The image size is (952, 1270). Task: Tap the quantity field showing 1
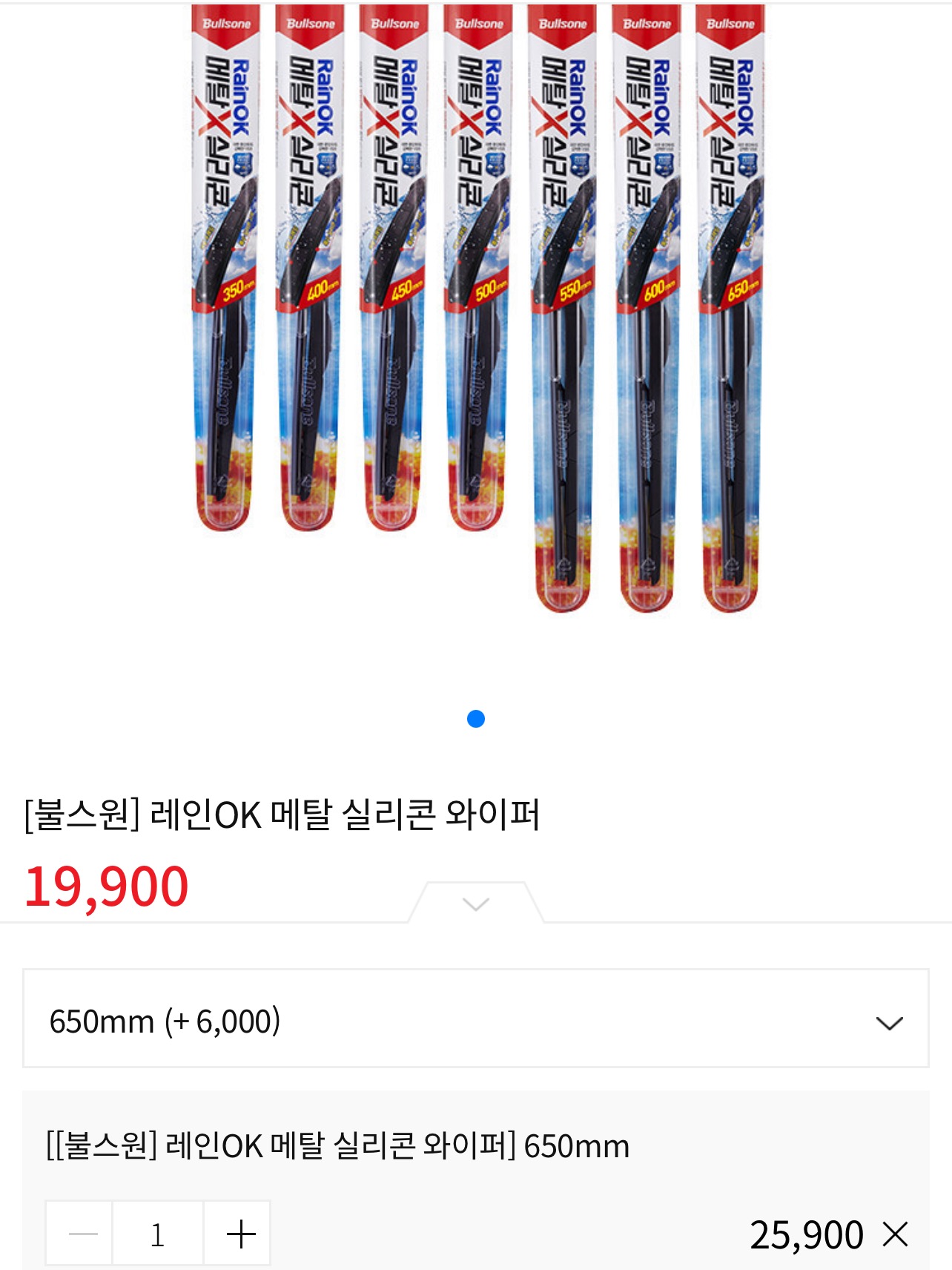click(x=157, y=1234)
